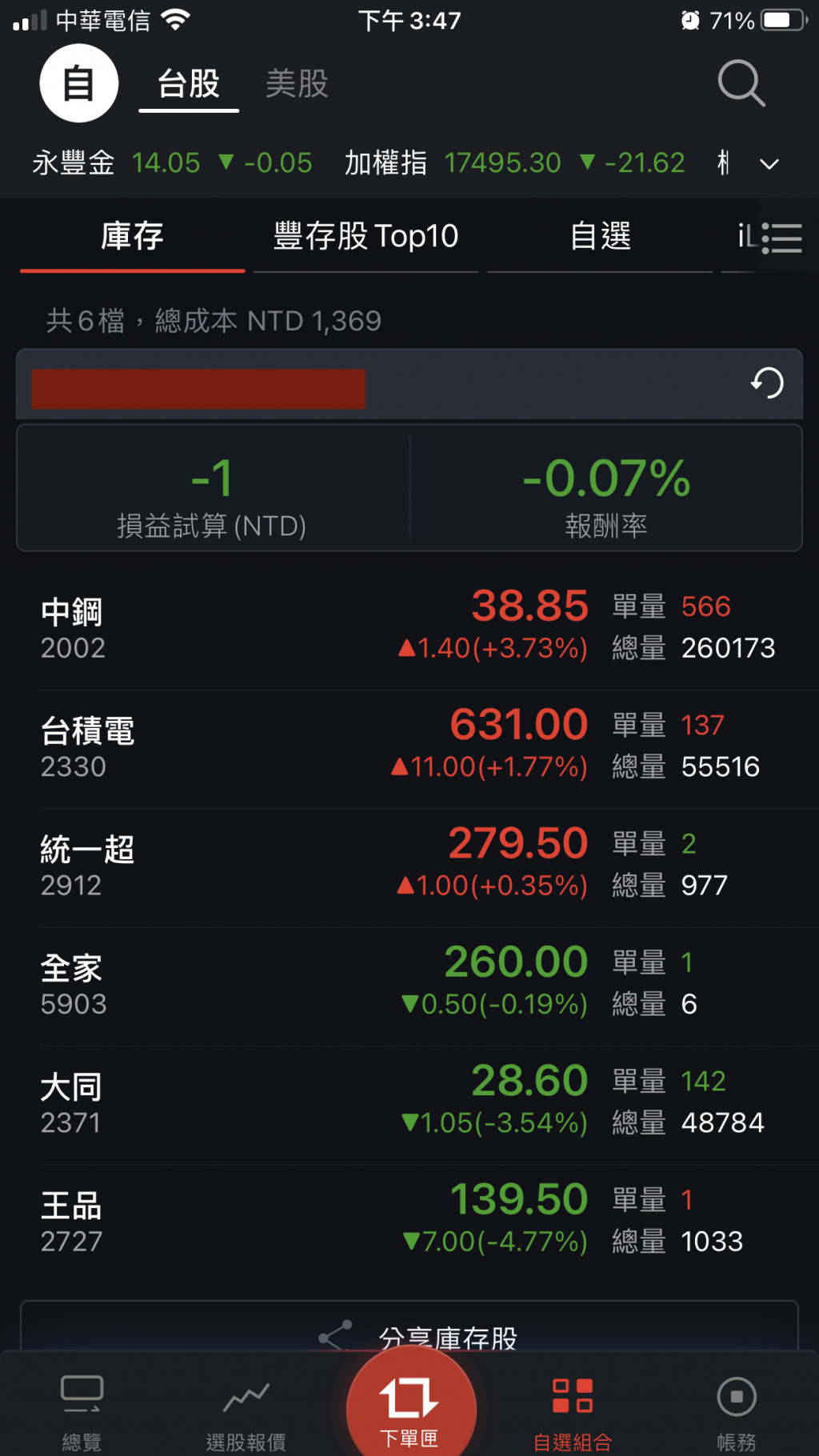Open the list menu icon

point(781,238)
